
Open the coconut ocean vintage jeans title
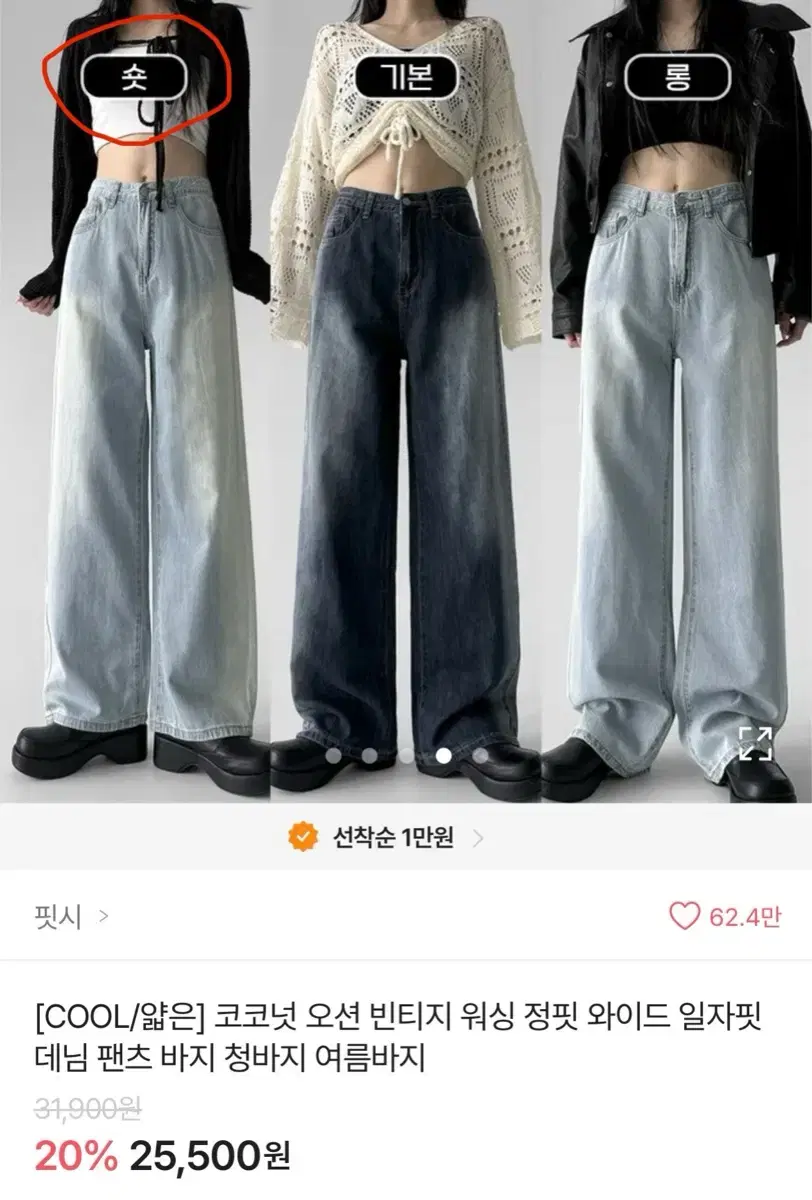(x=400, y=1030)
